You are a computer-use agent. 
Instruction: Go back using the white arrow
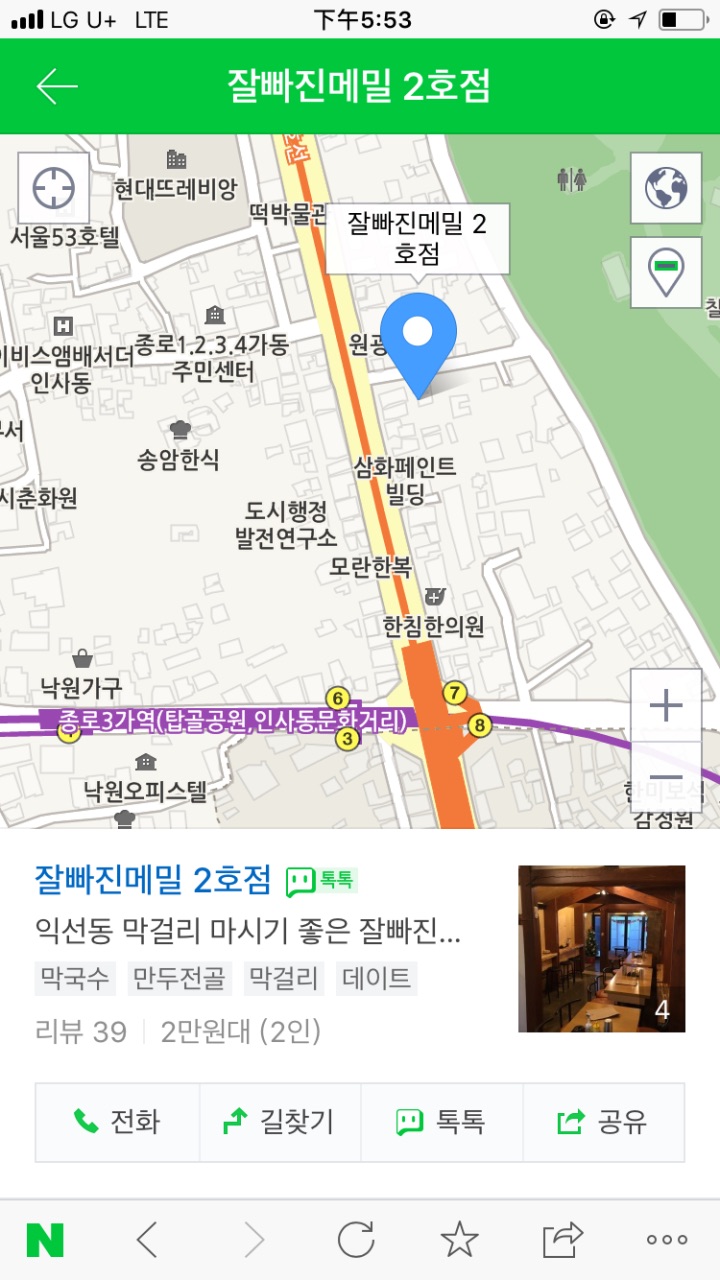[57, 87]
